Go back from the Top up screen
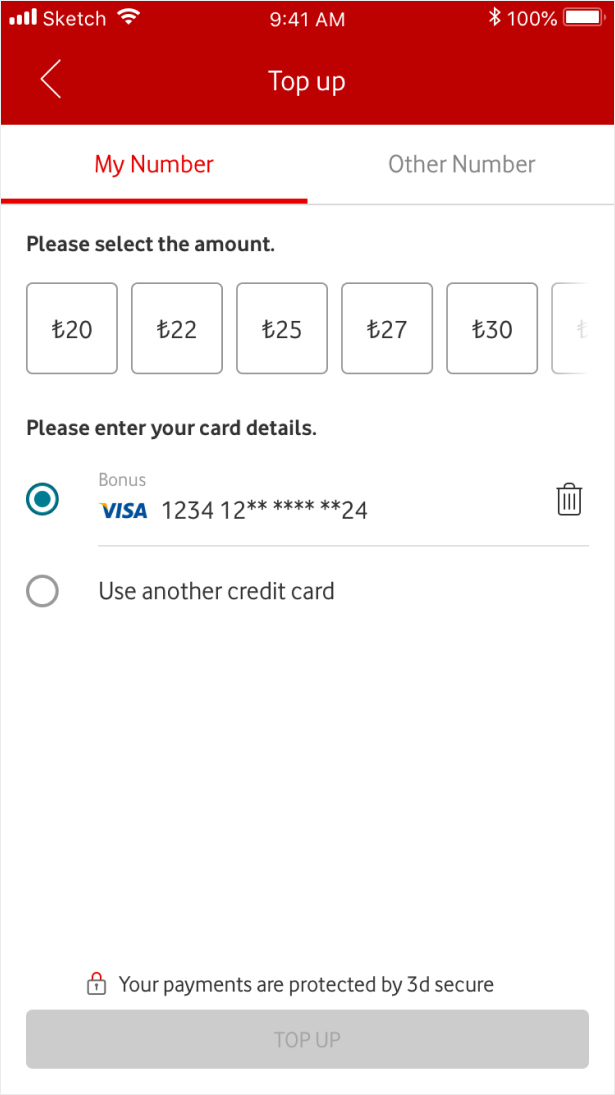 coord(51,80)
